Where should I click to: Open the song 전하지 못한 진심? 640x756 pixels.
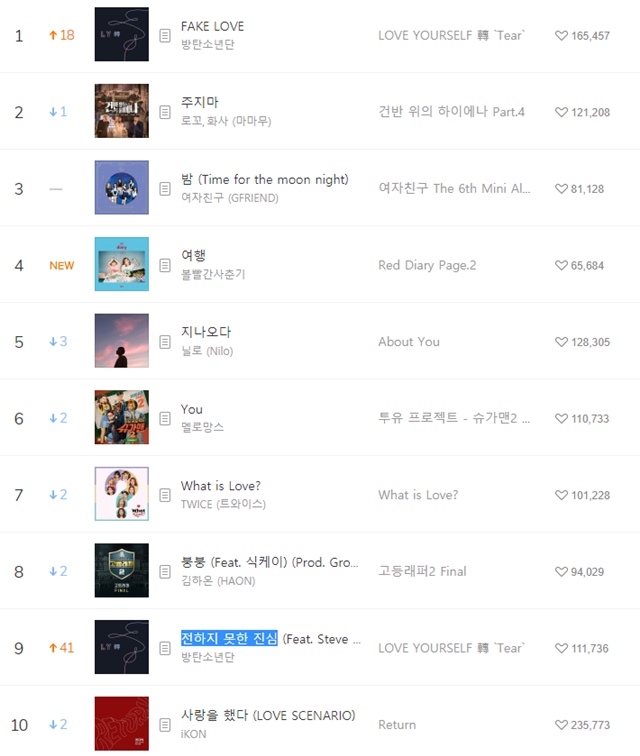click(229, 638)
